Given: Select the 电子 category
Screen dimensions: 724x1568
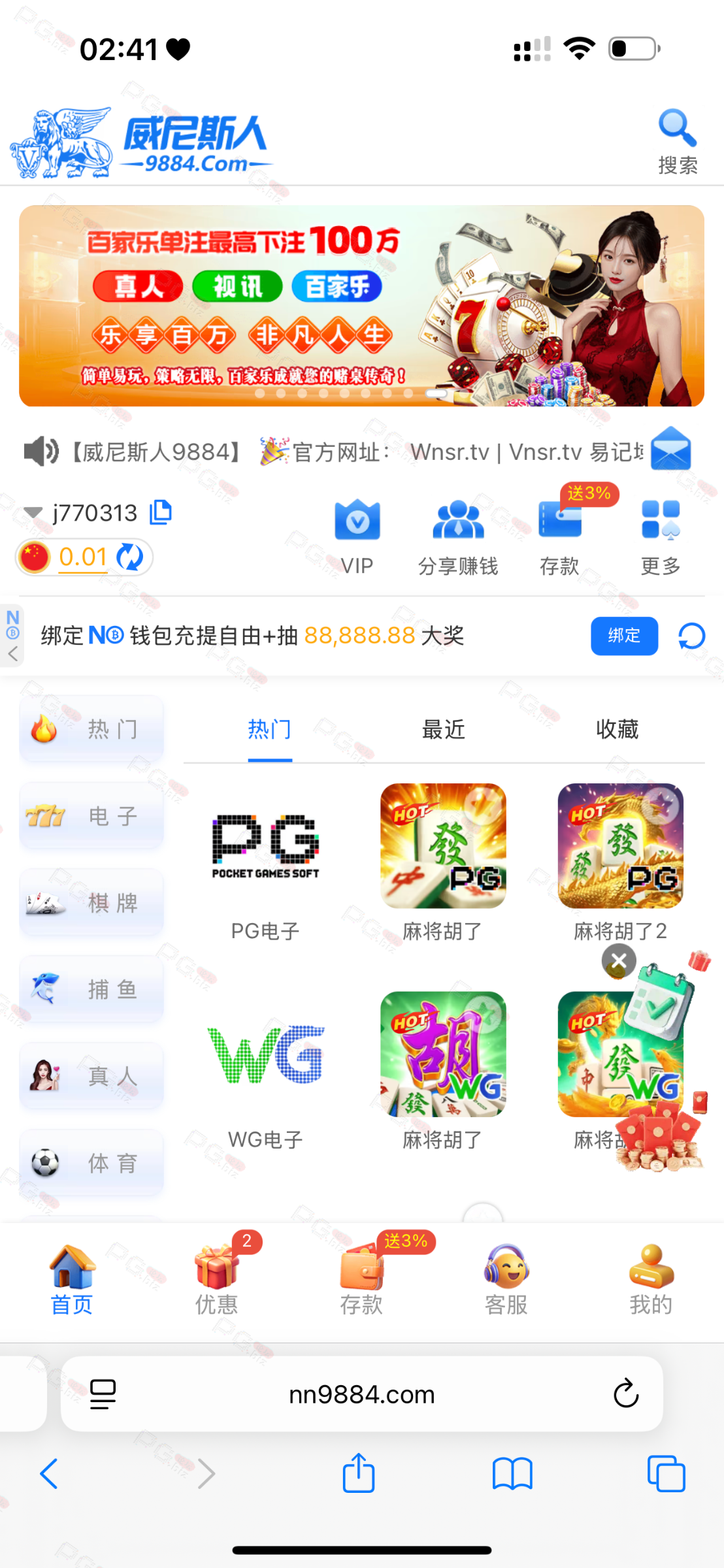Looking at the screenshot, I should click(91, 816).
